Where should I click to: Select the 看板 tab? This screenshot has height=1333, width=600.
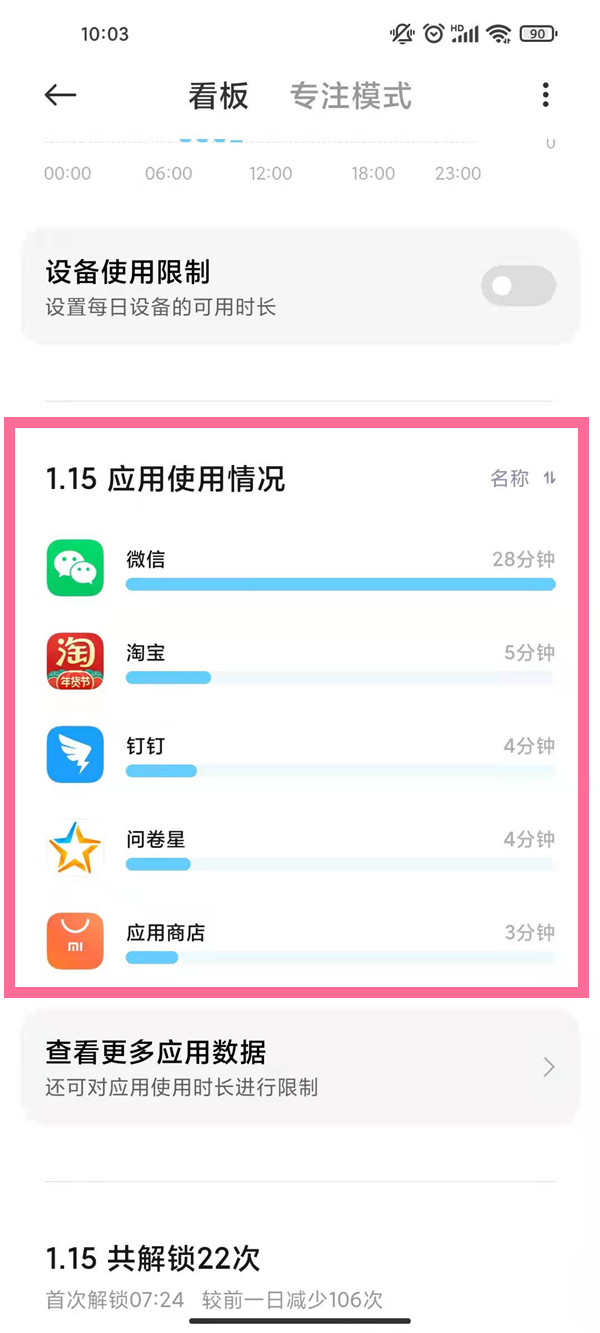218,96
